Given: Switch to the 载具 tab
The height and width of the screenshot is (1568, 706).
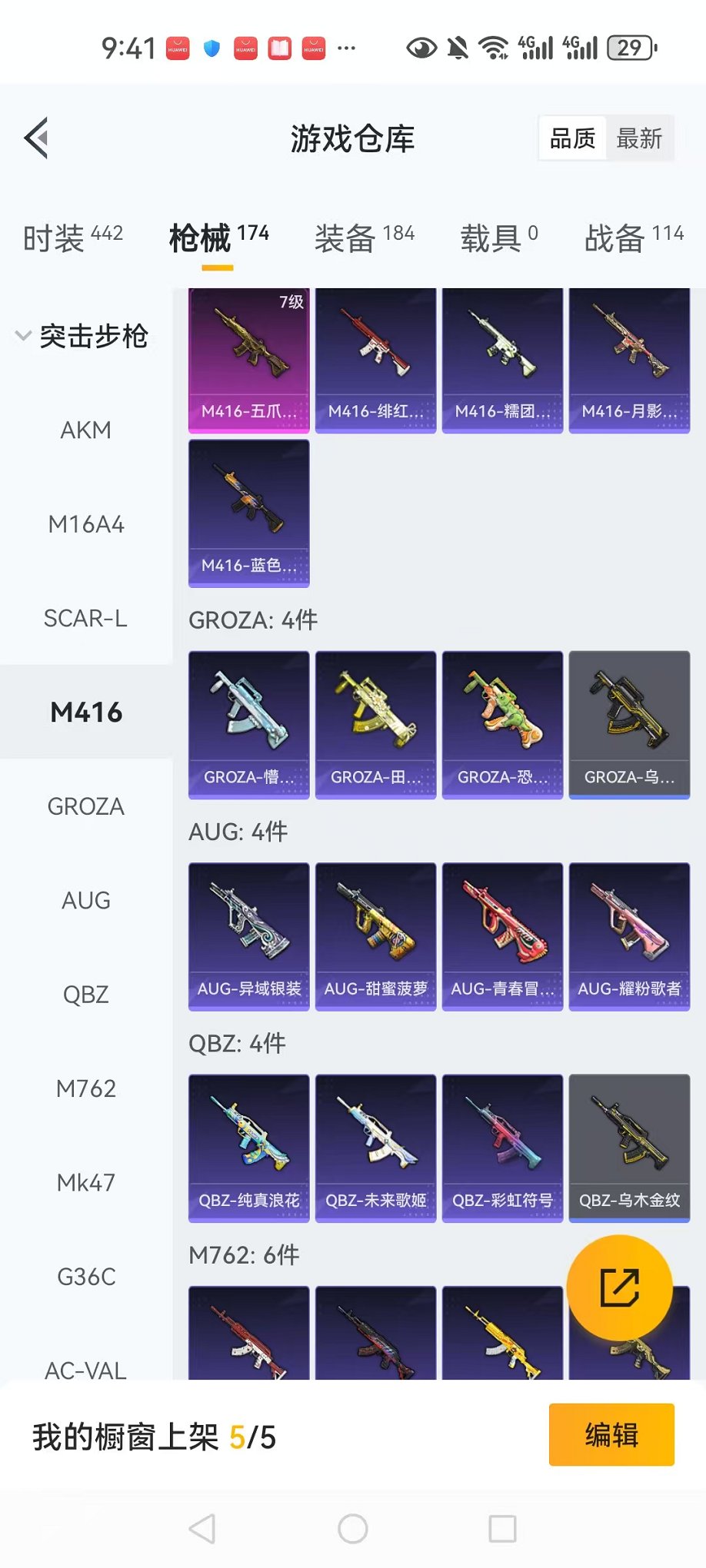Looking at the screenshot, I should pos(498,238).
